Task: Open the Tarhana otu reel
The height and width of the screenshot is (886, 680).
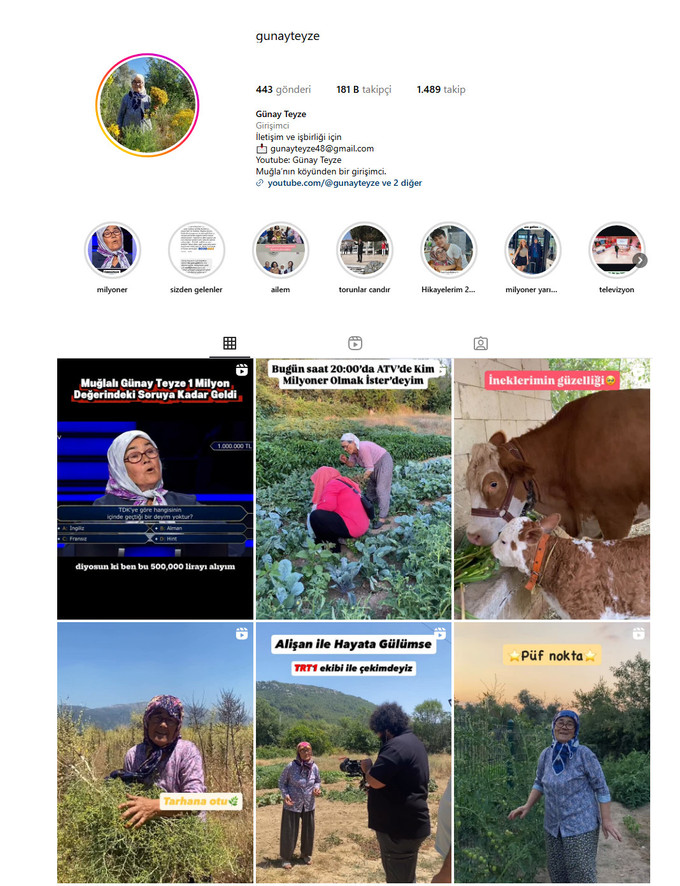Action: click(x=154, y=752)
